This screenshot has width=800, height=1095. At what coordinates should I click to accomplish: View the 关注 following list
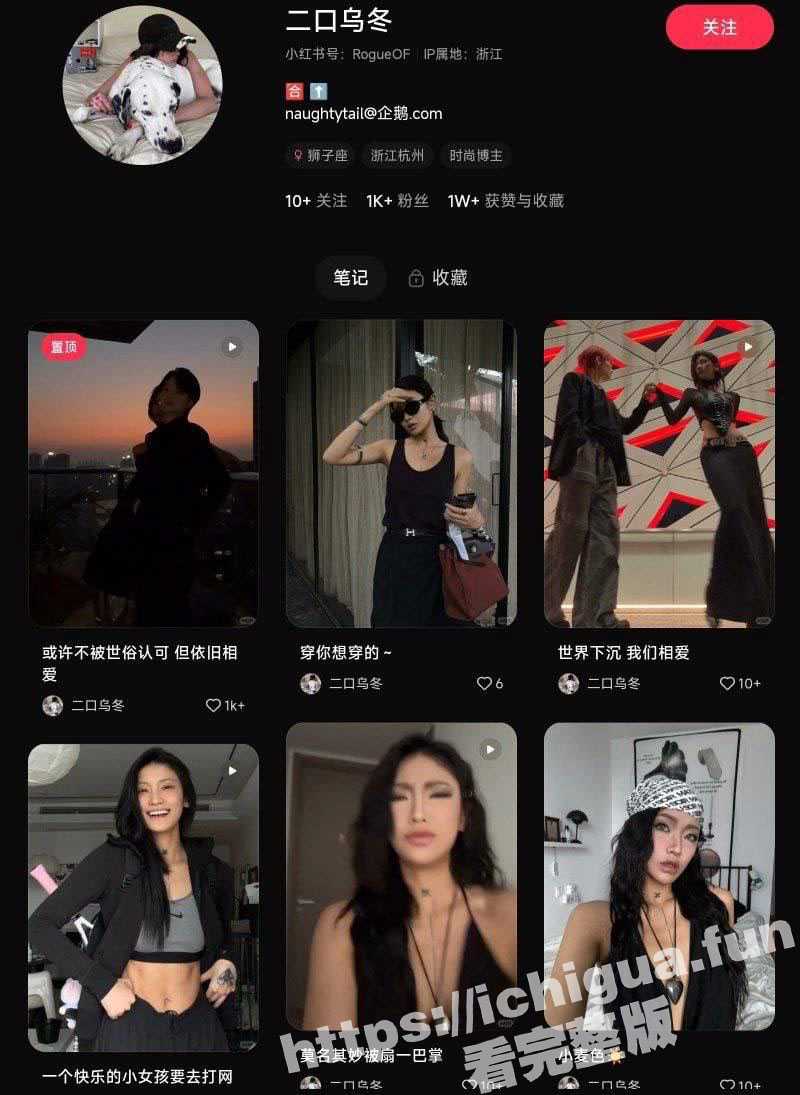point(316,201)
